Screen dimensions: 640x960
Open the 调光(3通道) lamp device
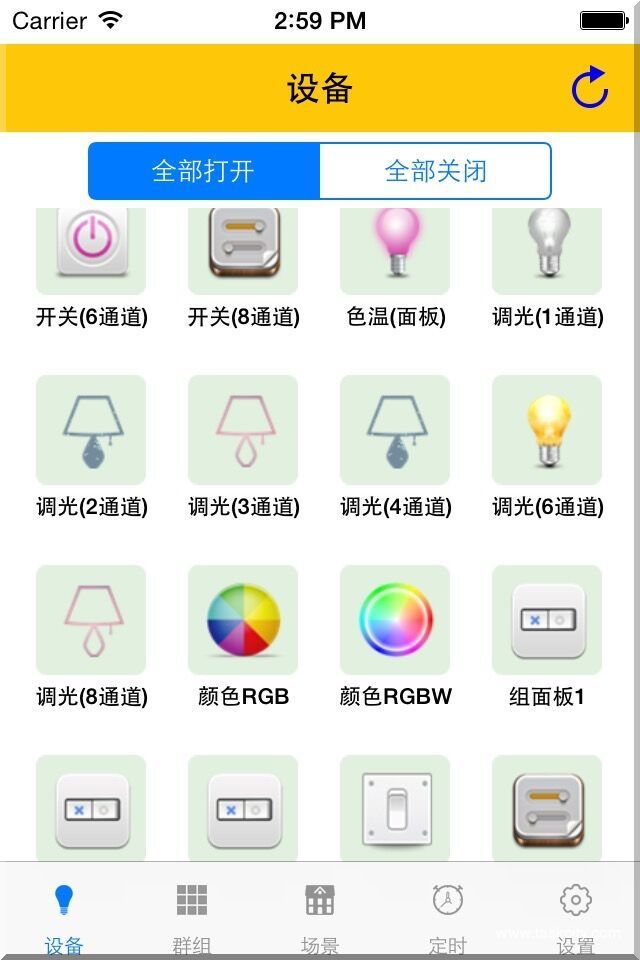243,430
